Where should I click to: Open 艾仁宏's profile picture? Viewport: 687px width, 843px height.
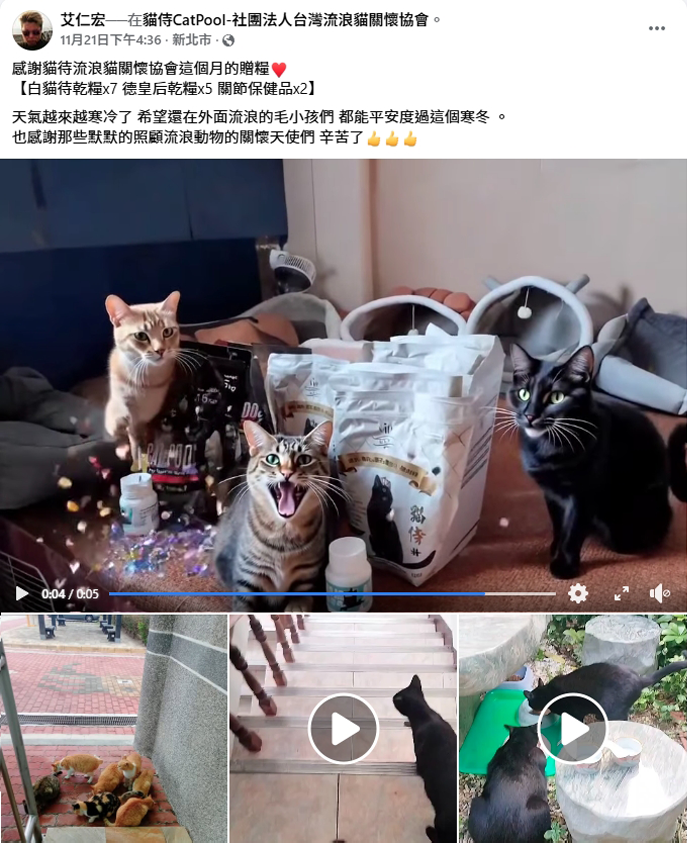coord(32,30)
